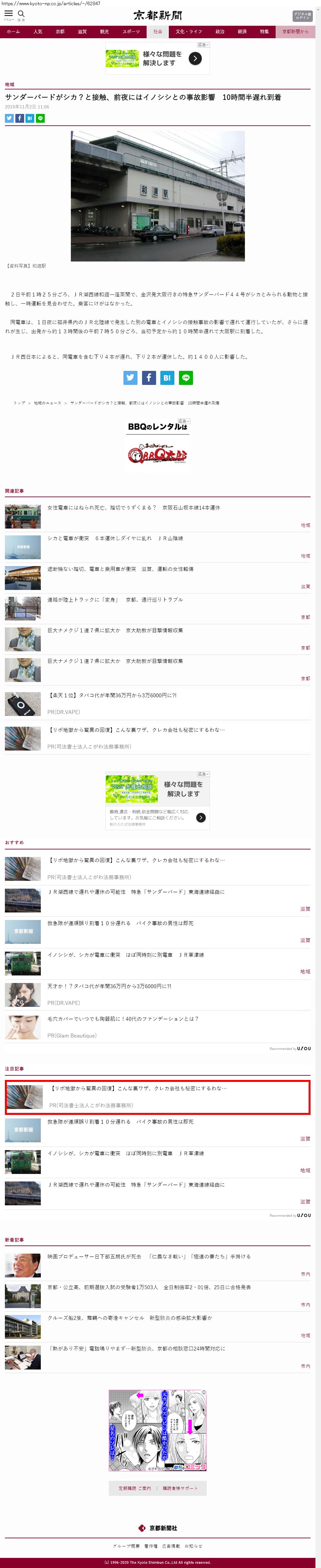The image size is (321, 1568).
Task: Share article on Twitter below the date
Action: click(9, 119)
